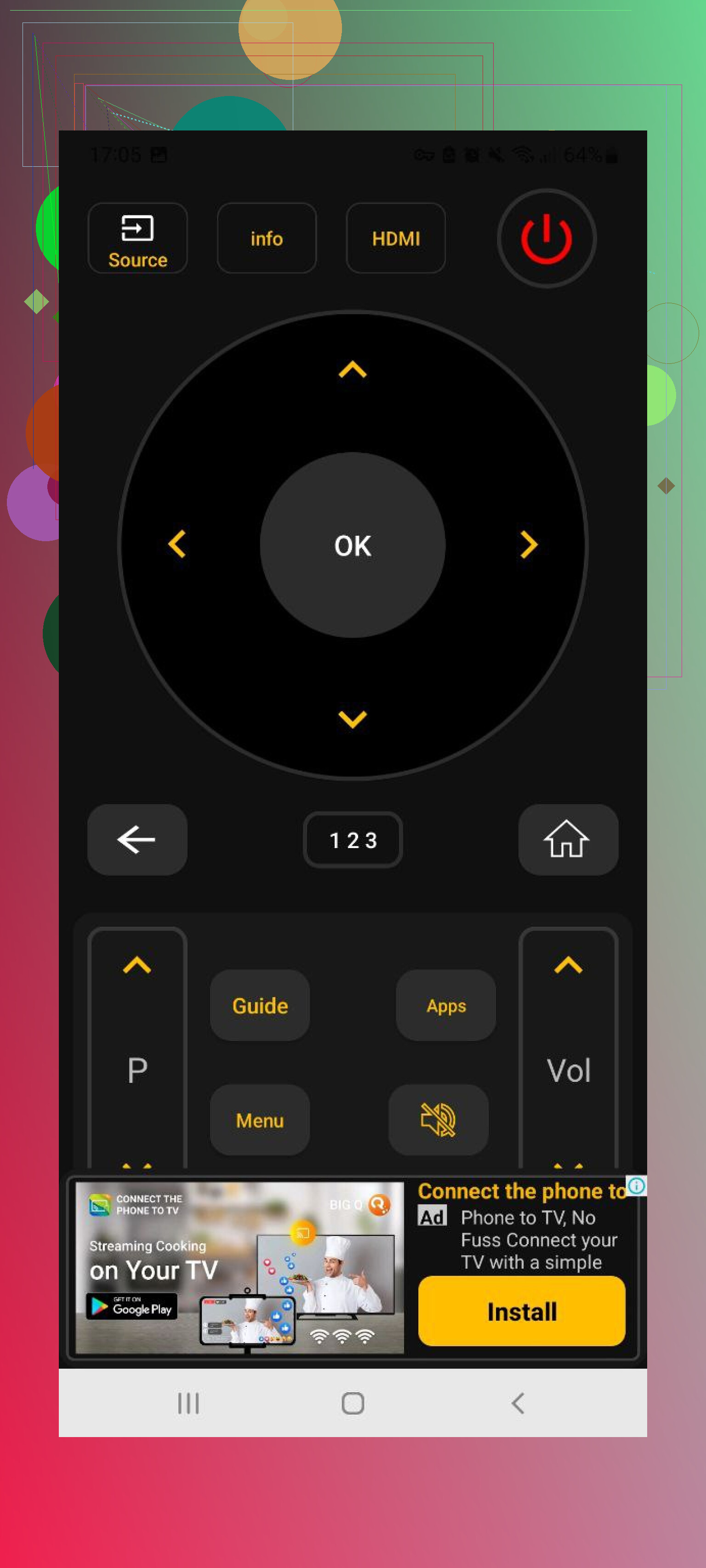Open the Menu button
The image size is (706, 1568).
pyautogui.click(x=260, y=1120)
